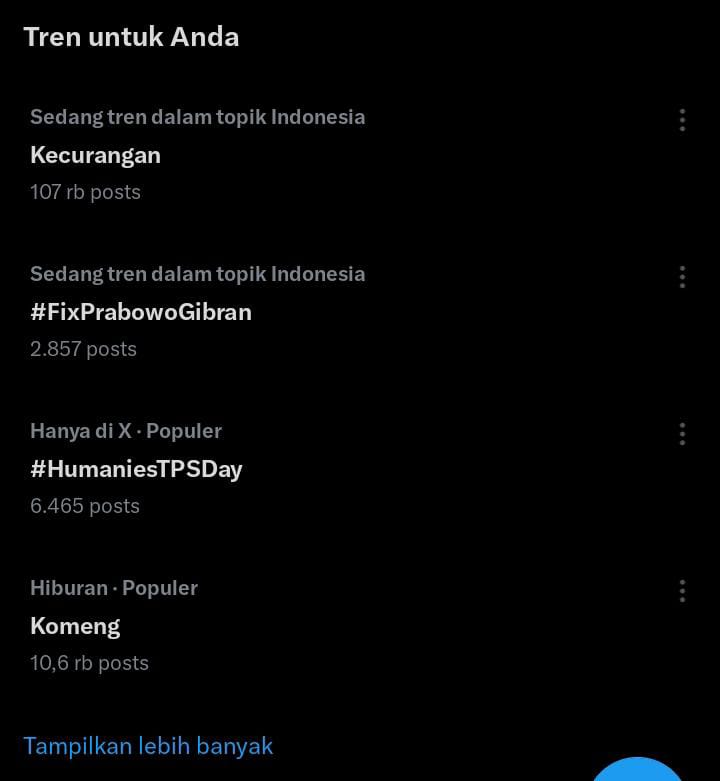
Task: Open the Kecurangan trending topic
Action: tap(95, 155)
